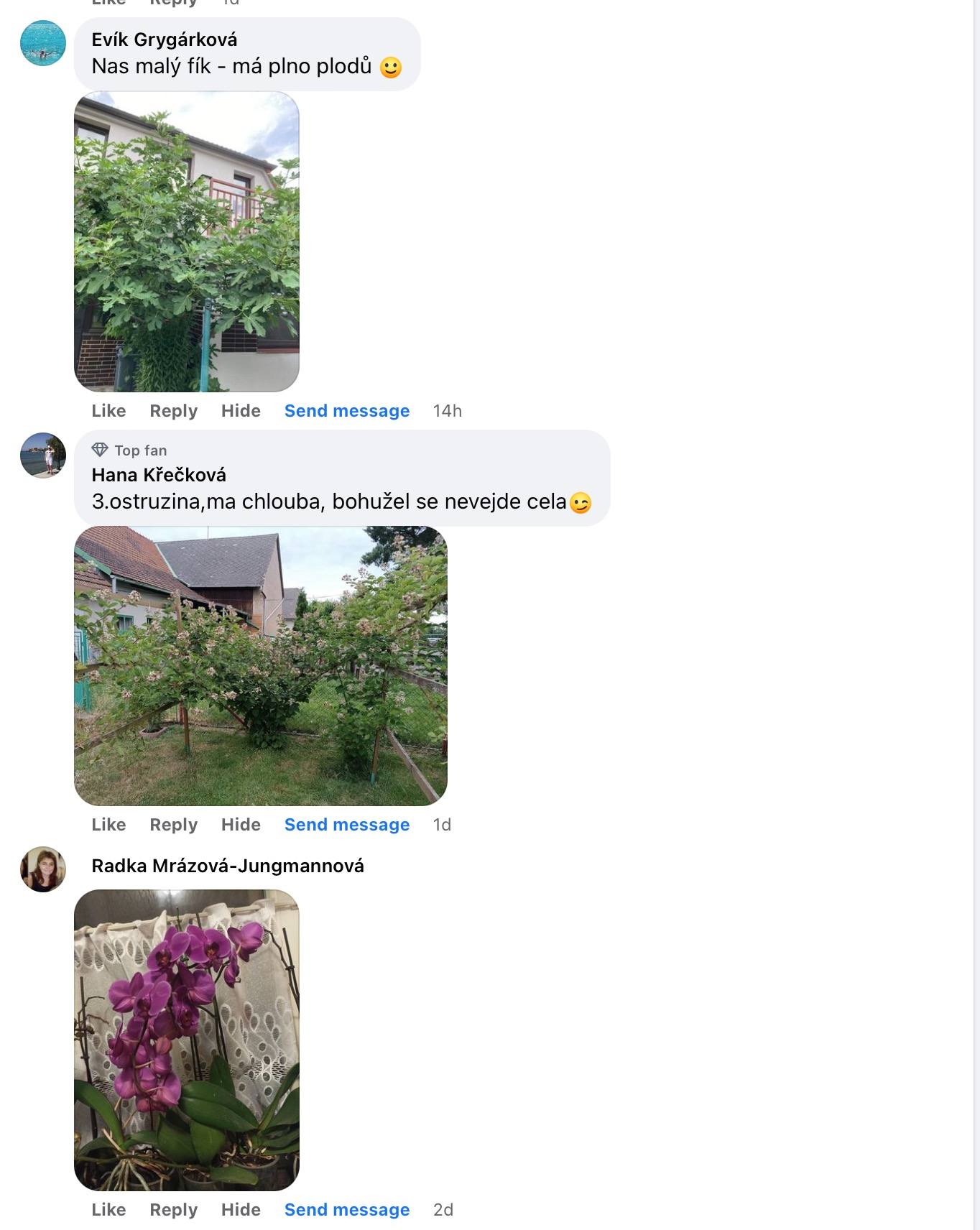
Task: Visit Radka Mrázová-Jungmannová's profile name
Action: click(x=228, y=866)
